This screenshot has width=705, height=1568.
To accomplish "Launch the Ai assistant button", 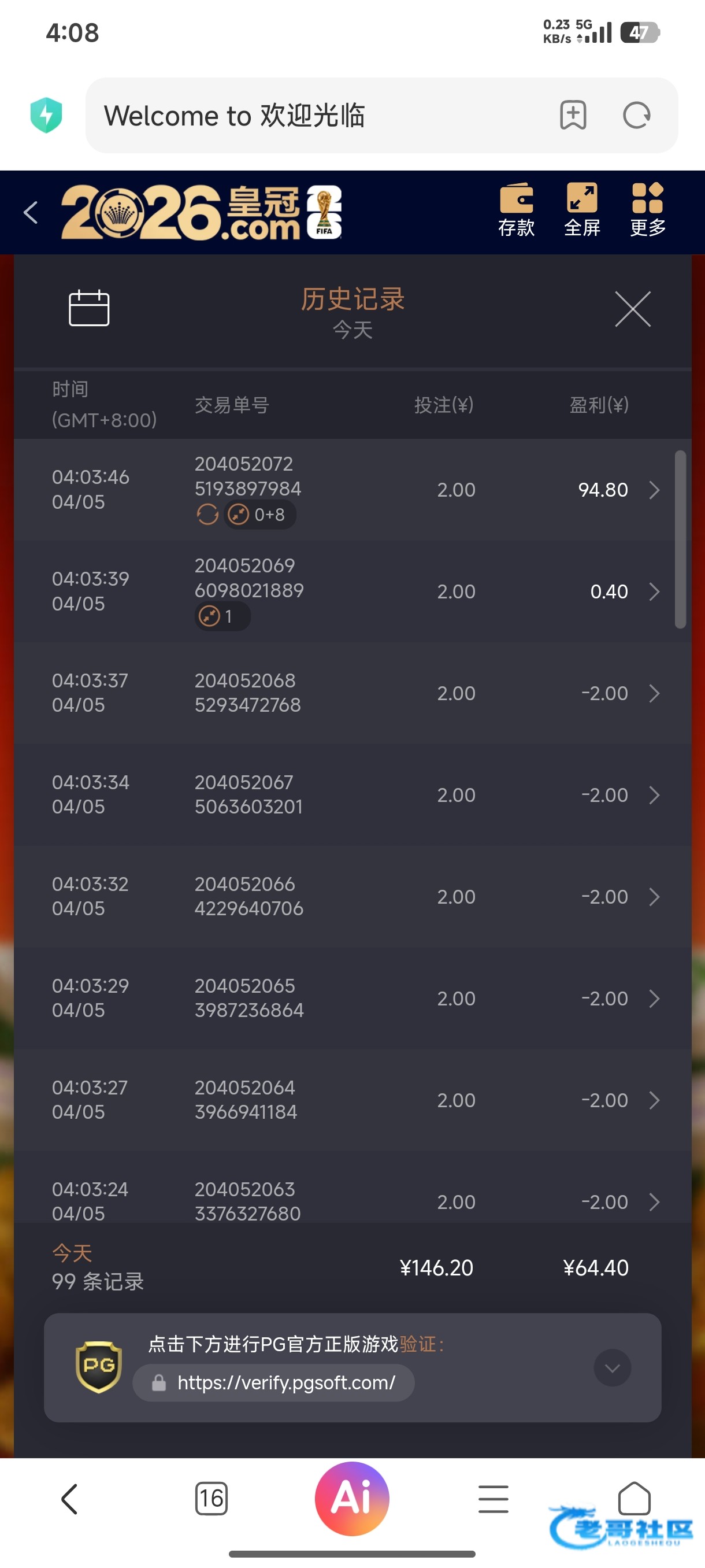I will (352, 1498).
